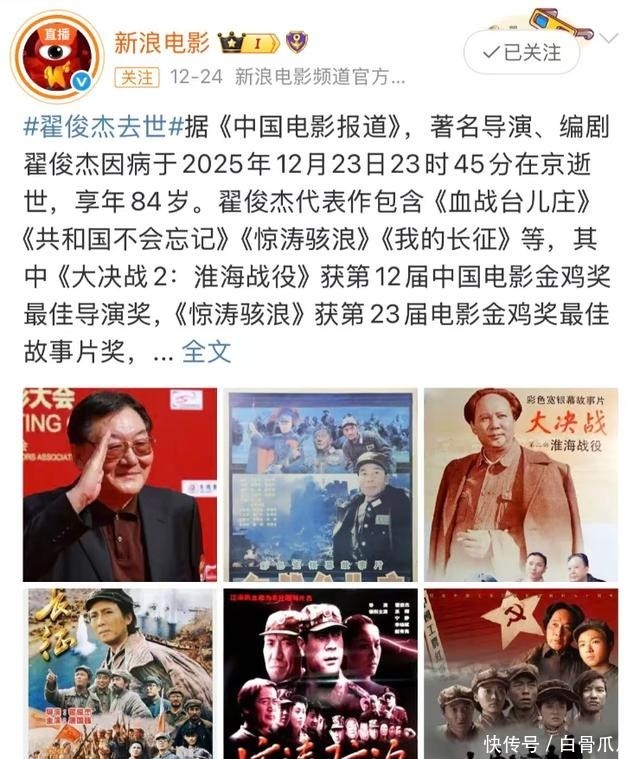Open the black poster with officers image

[x=320, y=672]
